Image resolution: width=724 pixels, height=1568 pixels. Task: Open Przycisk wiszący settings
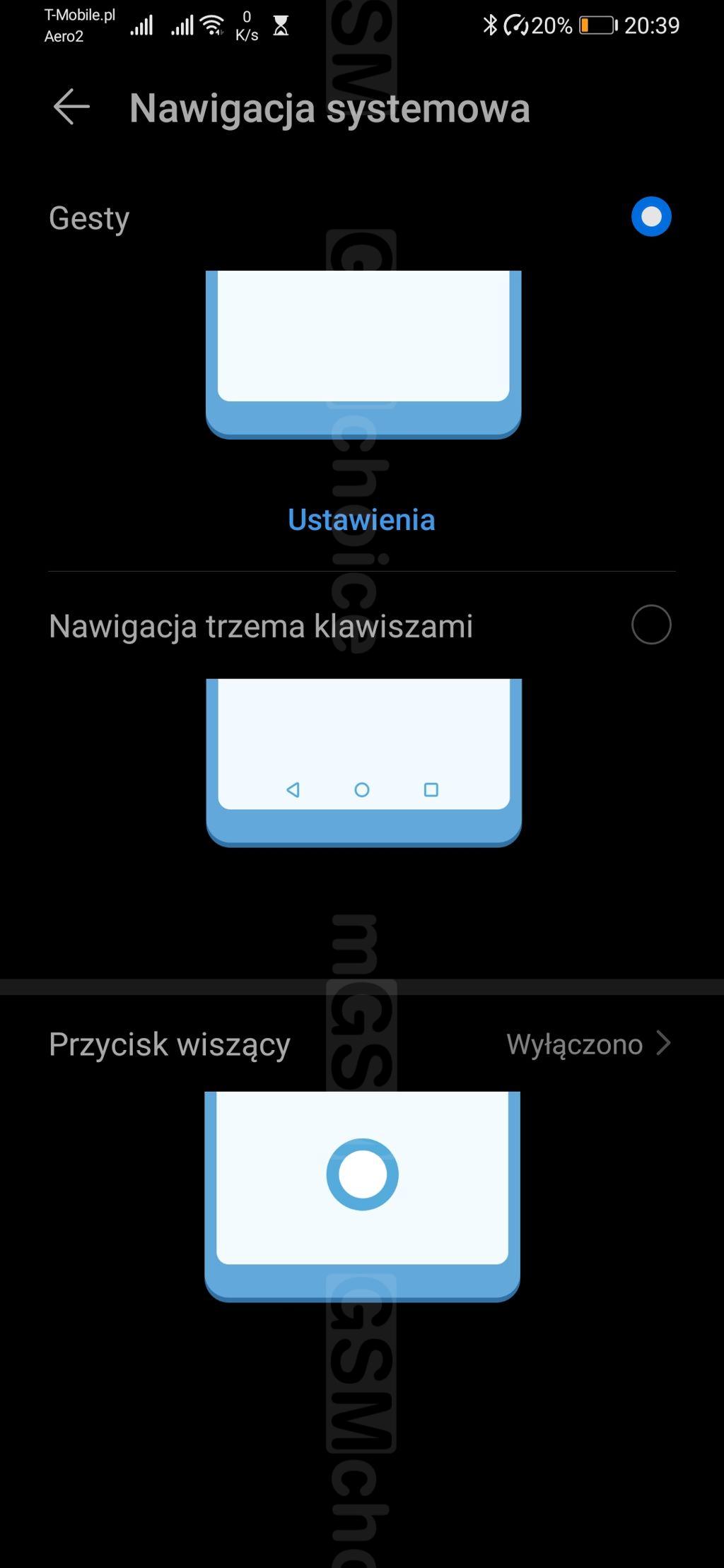pos(361,1044)
